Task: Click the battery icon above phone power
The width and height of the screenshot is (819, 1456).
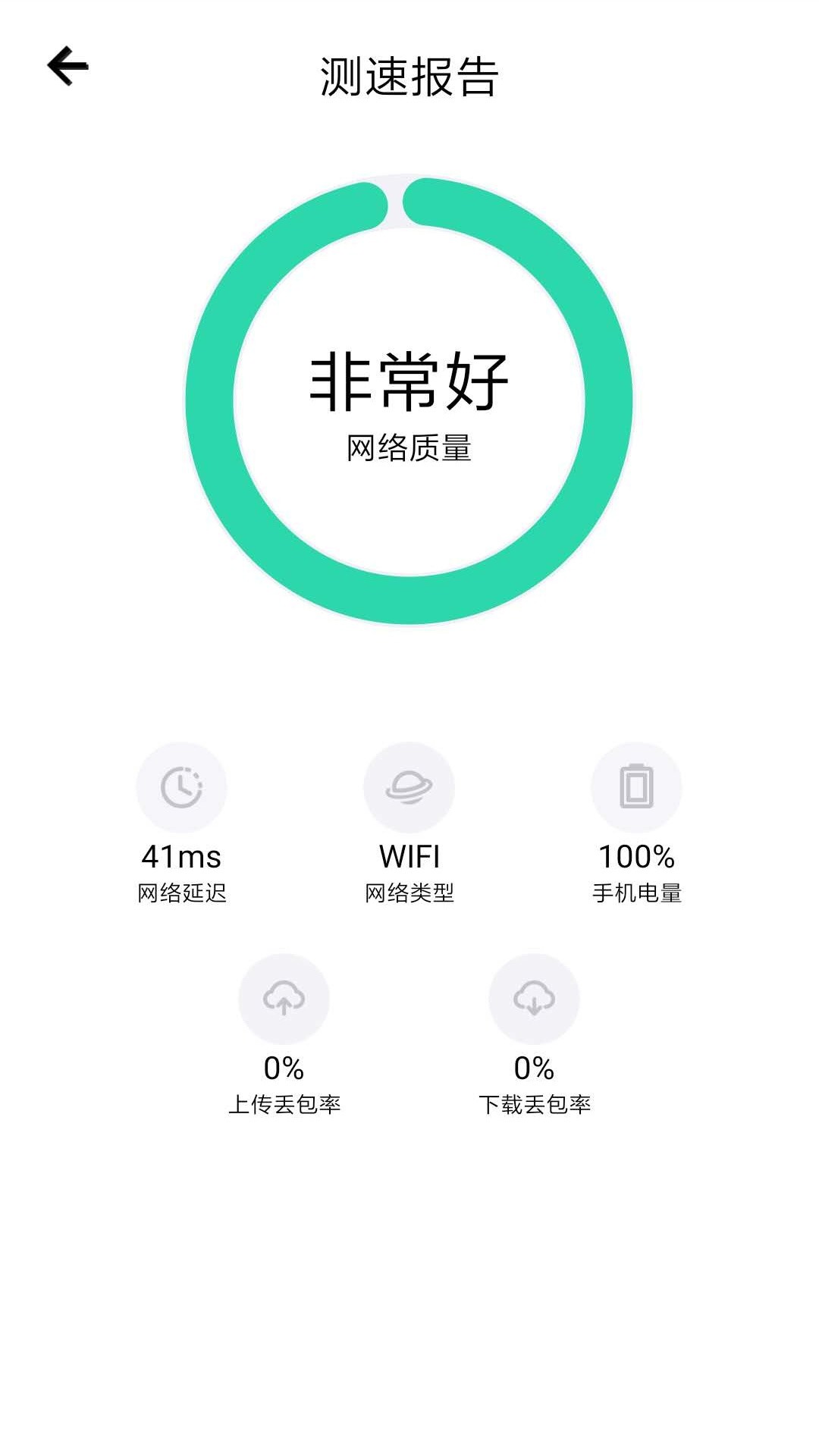Action: (638, 787)
